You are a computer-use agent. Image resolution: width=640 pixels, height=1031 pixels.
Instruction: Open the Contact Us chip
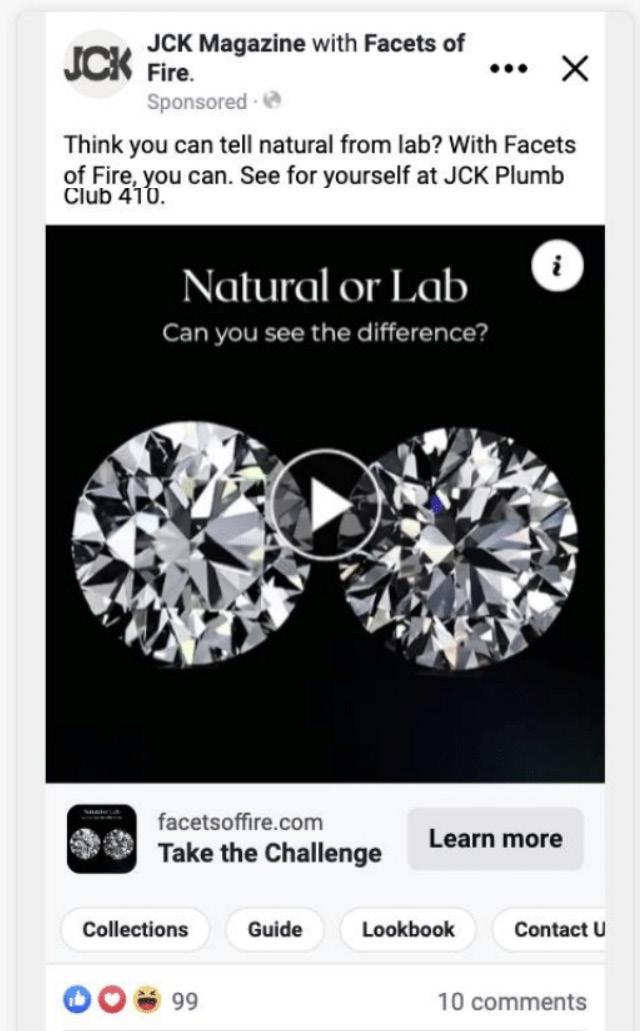[x=555, y=929]
